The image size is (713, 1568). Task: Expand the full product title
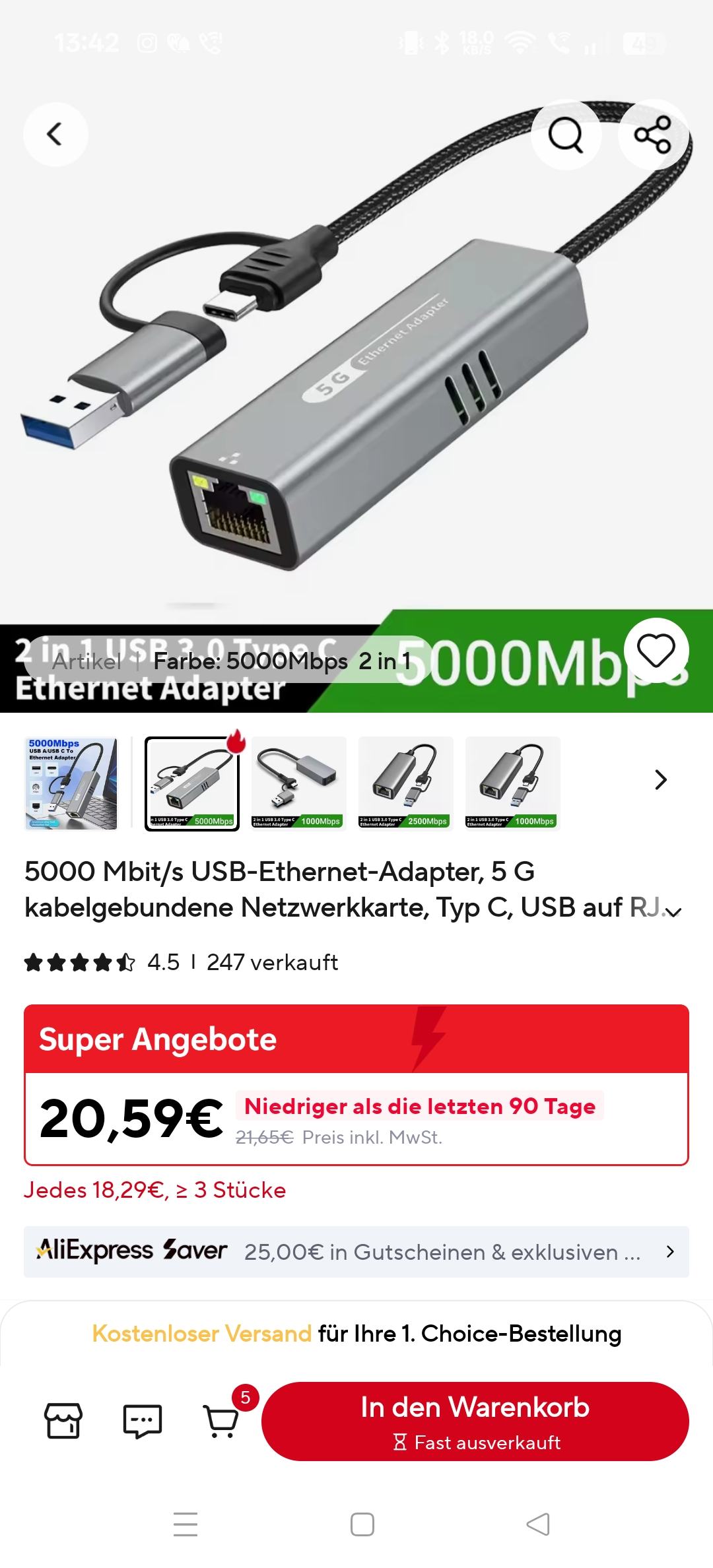[x=673, y=912]
